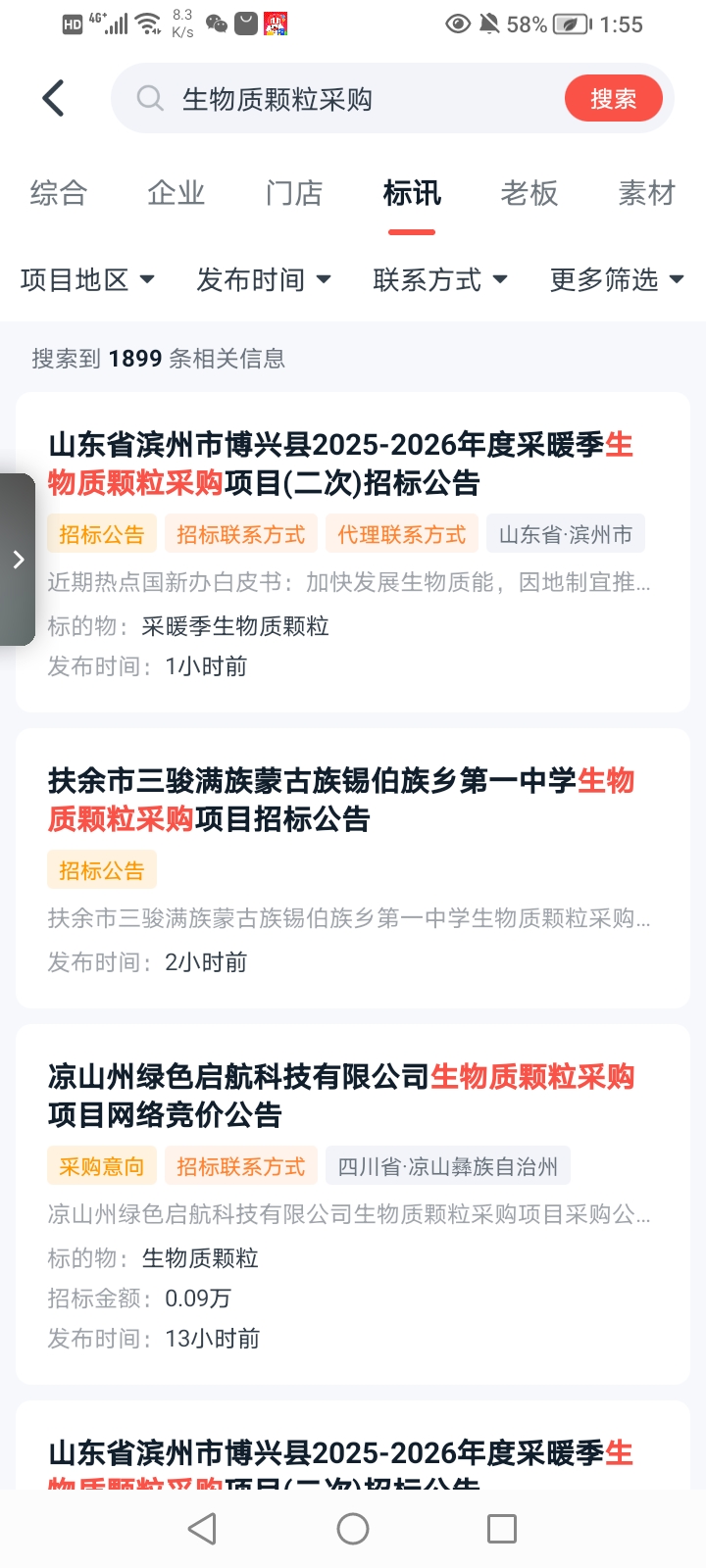The height and width of the screenshot is (1568, 706).
Task: Open the 更多筛选 filter options
Action: click(616, 280)
